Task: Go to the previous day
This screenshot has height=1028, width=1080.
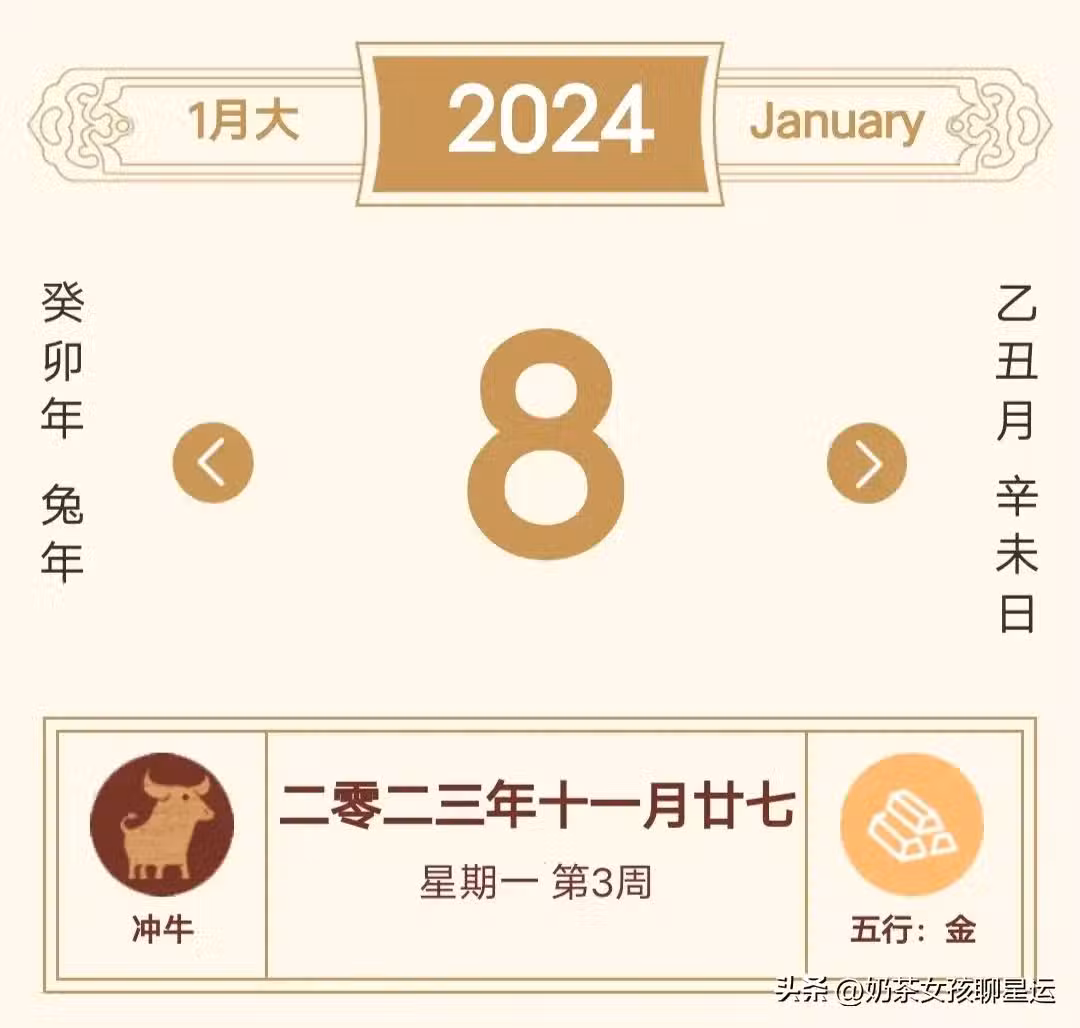Action: tap(213, 463)
